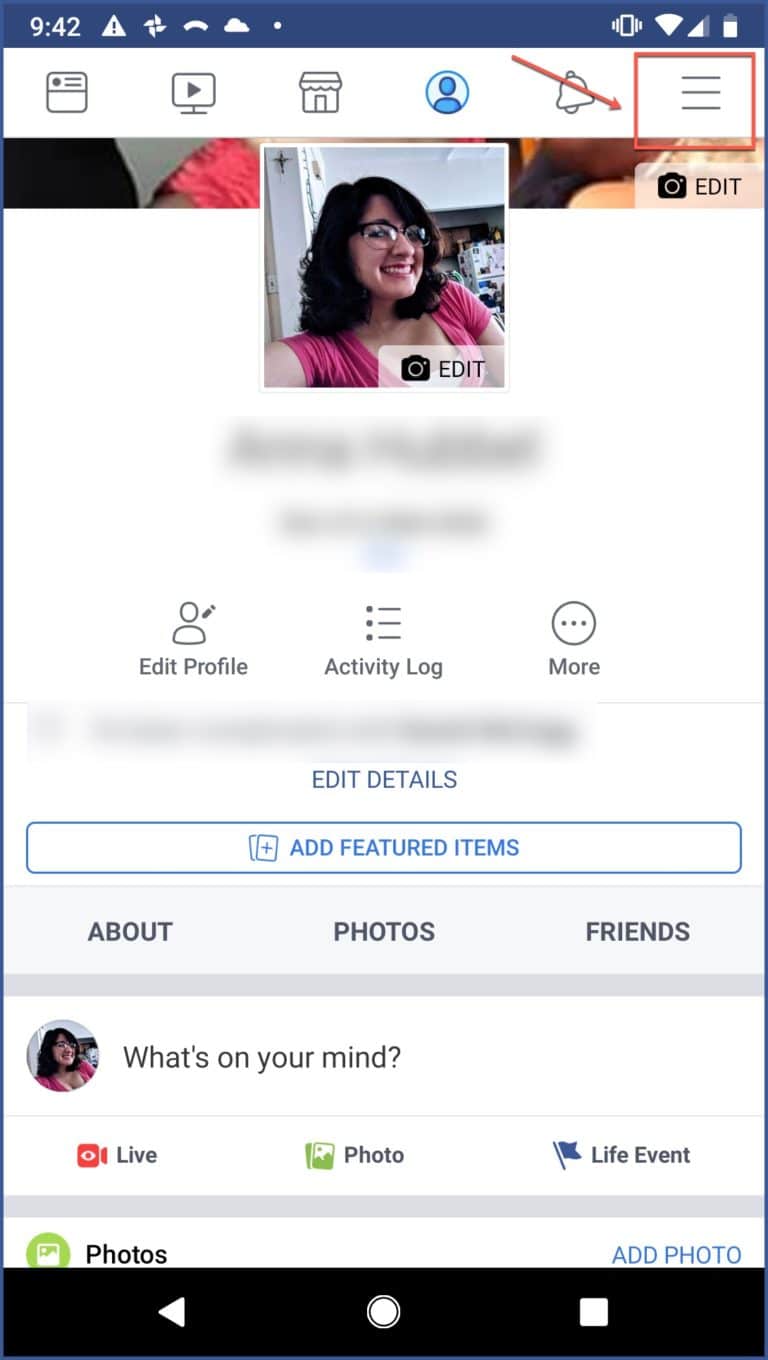Switch to the PHOTOS tab
Viewport: 768px width, 1360px height.
click(x=383, y=931)
